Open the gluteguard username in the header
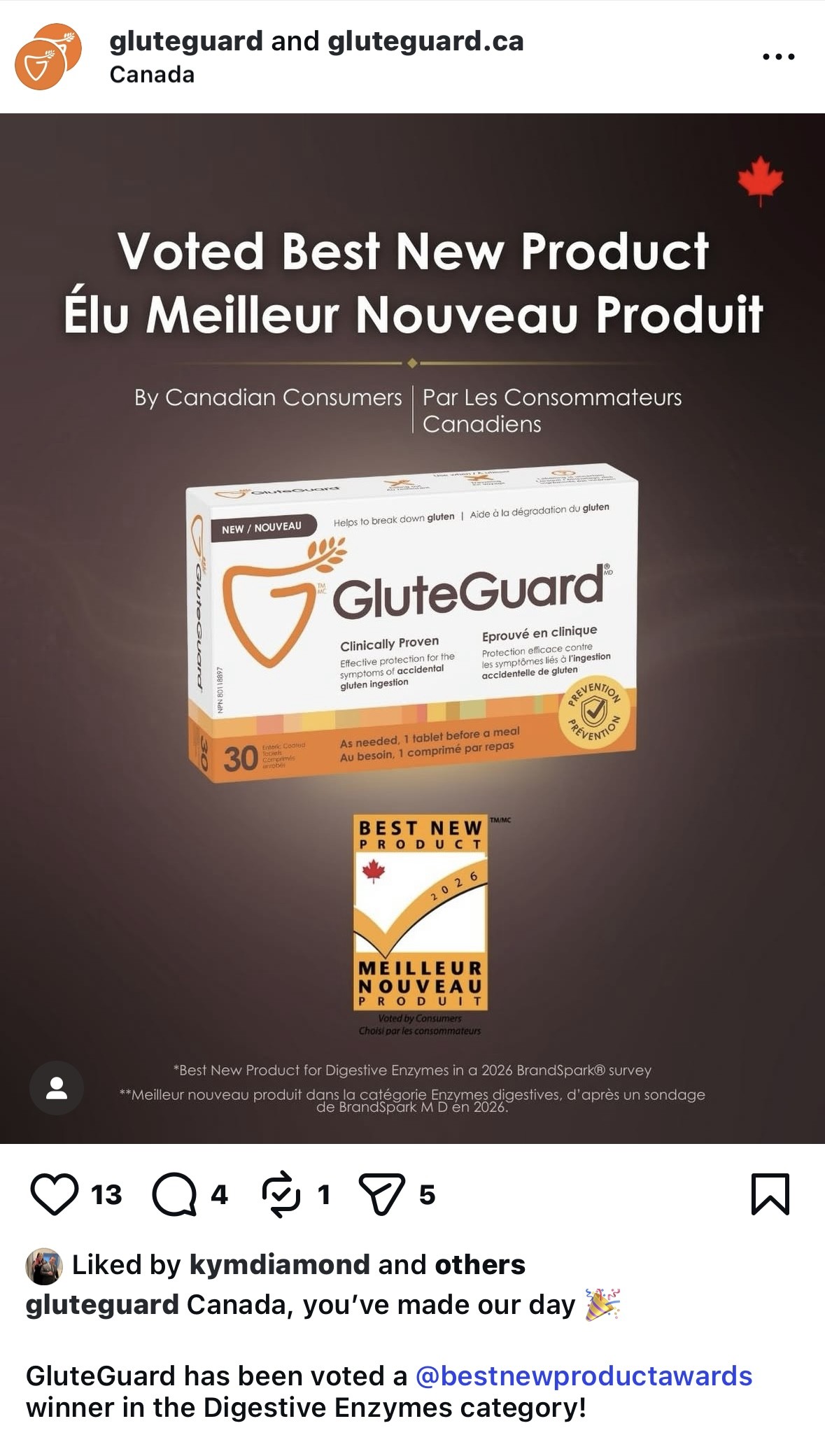The width and height of the screenshot is (825, 1456). coord(185,41)
